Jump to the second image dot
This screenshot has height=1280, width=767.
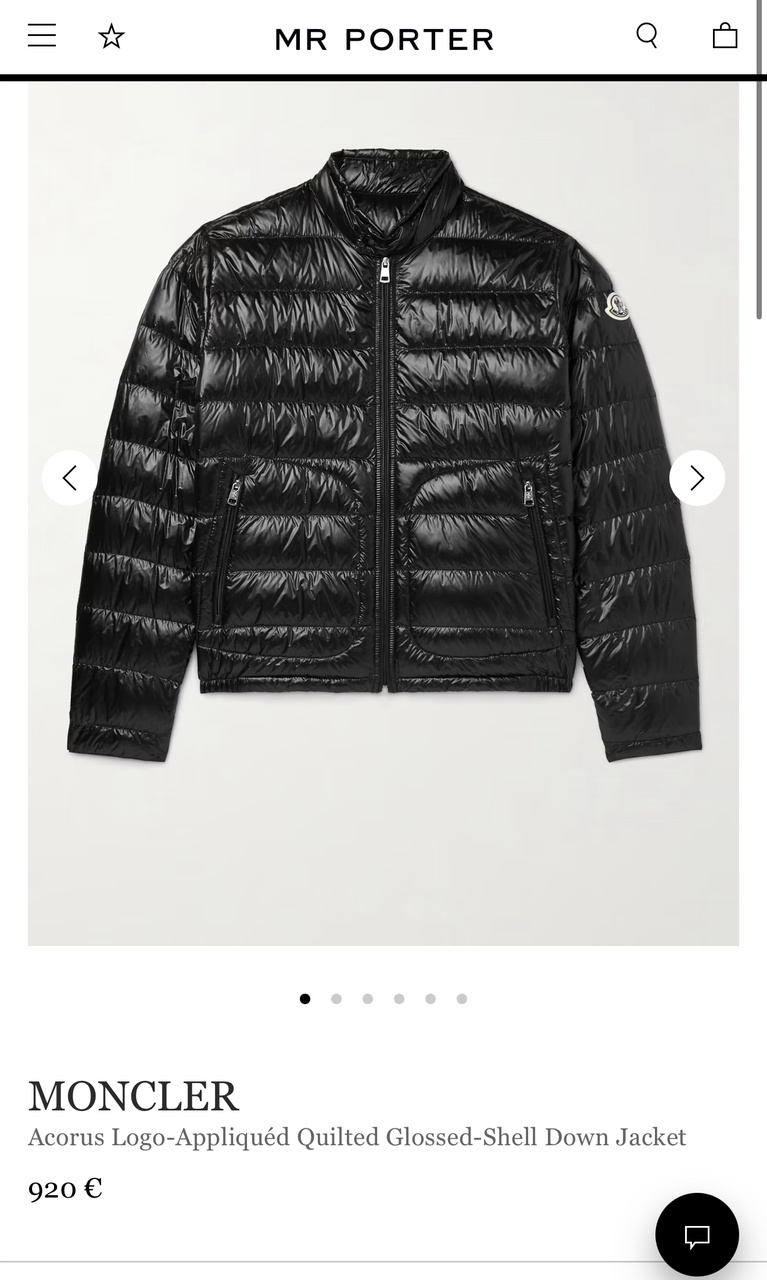tap(336, 998)
